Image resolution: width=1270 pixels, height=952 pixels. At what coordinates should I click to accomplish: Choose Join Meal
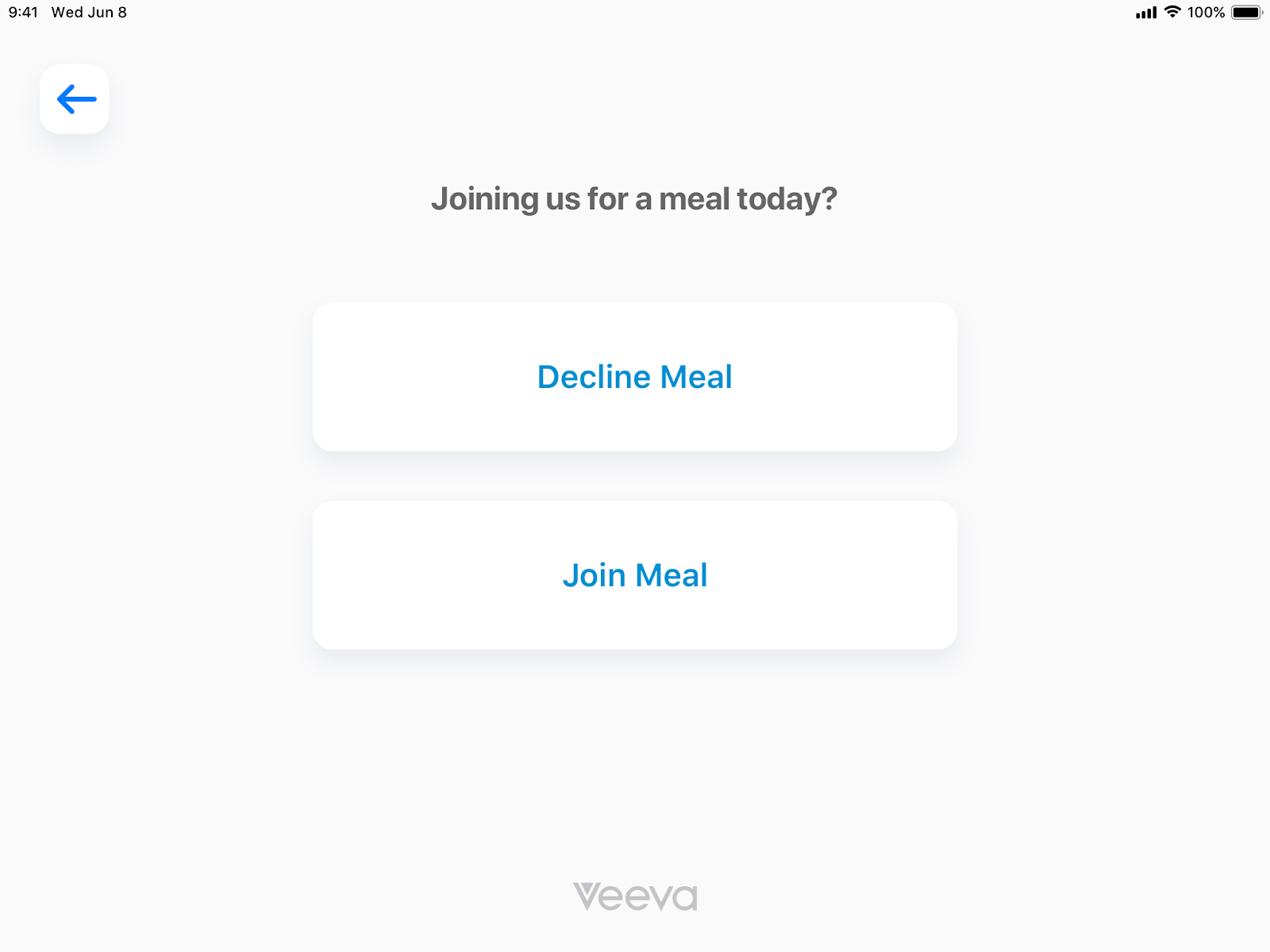634,575
